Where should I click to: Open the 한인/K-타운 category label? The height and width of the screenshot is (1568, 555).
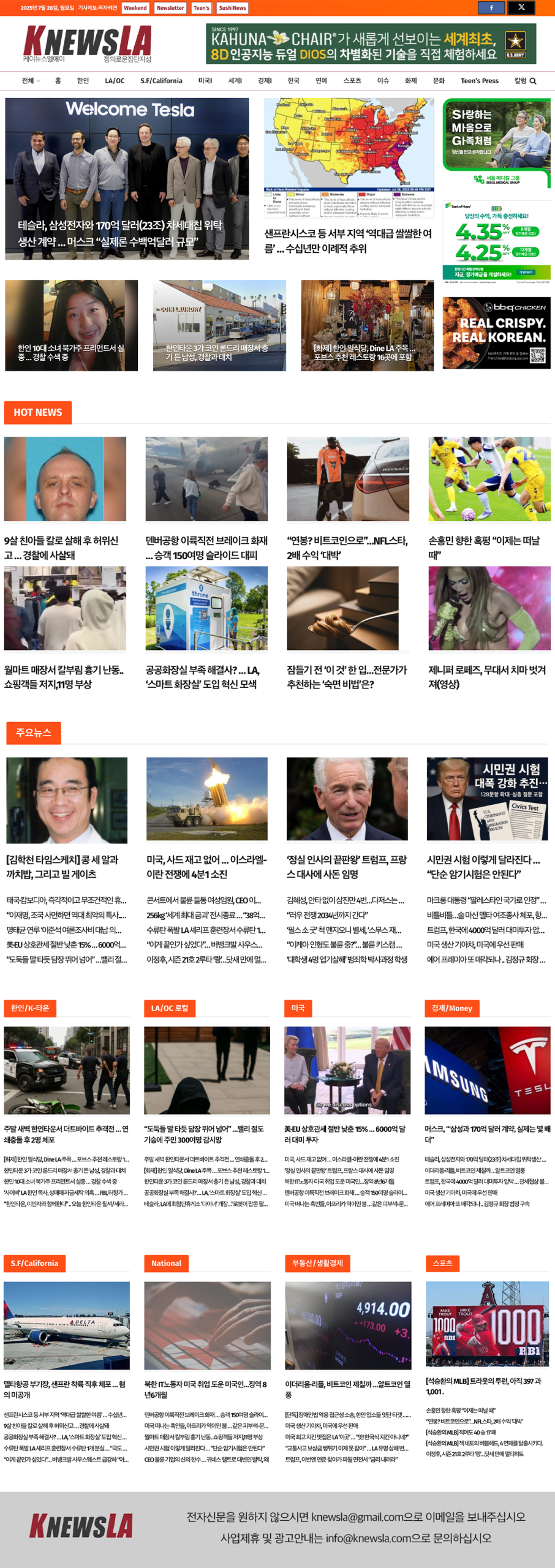point(29,1008)
